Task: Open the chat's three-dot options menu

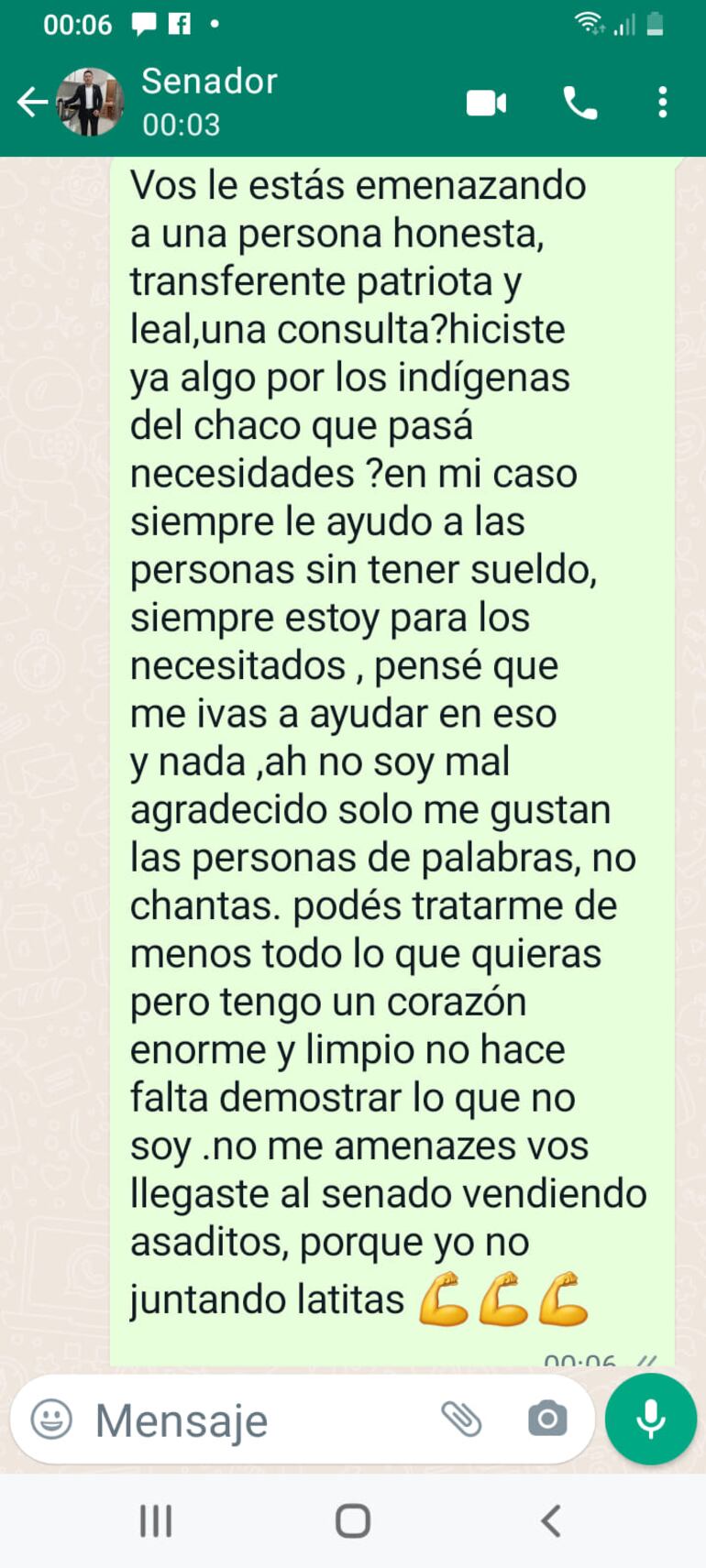Action: [x=662, y=103]
